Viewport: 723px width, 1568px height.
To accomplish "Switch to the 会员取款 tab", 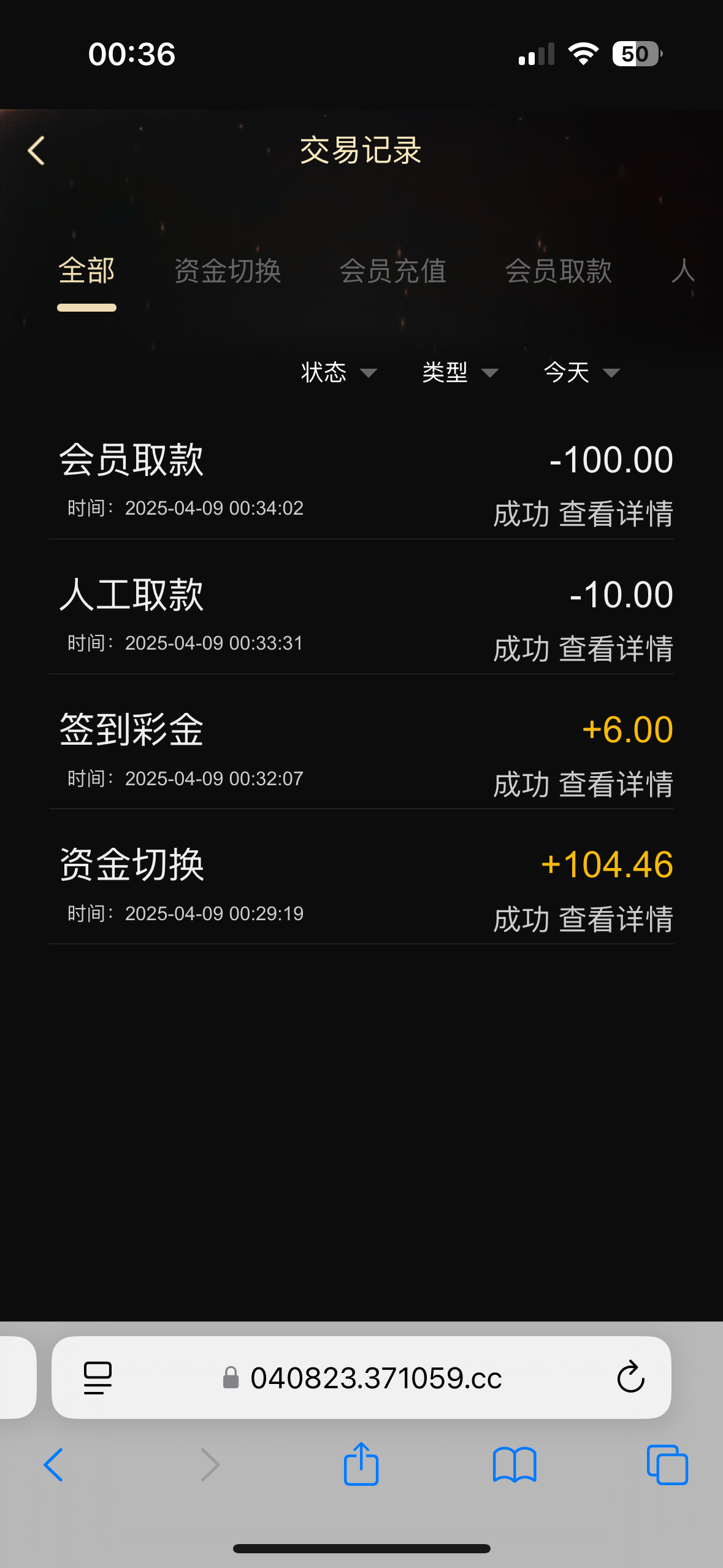I will point(559,271).
